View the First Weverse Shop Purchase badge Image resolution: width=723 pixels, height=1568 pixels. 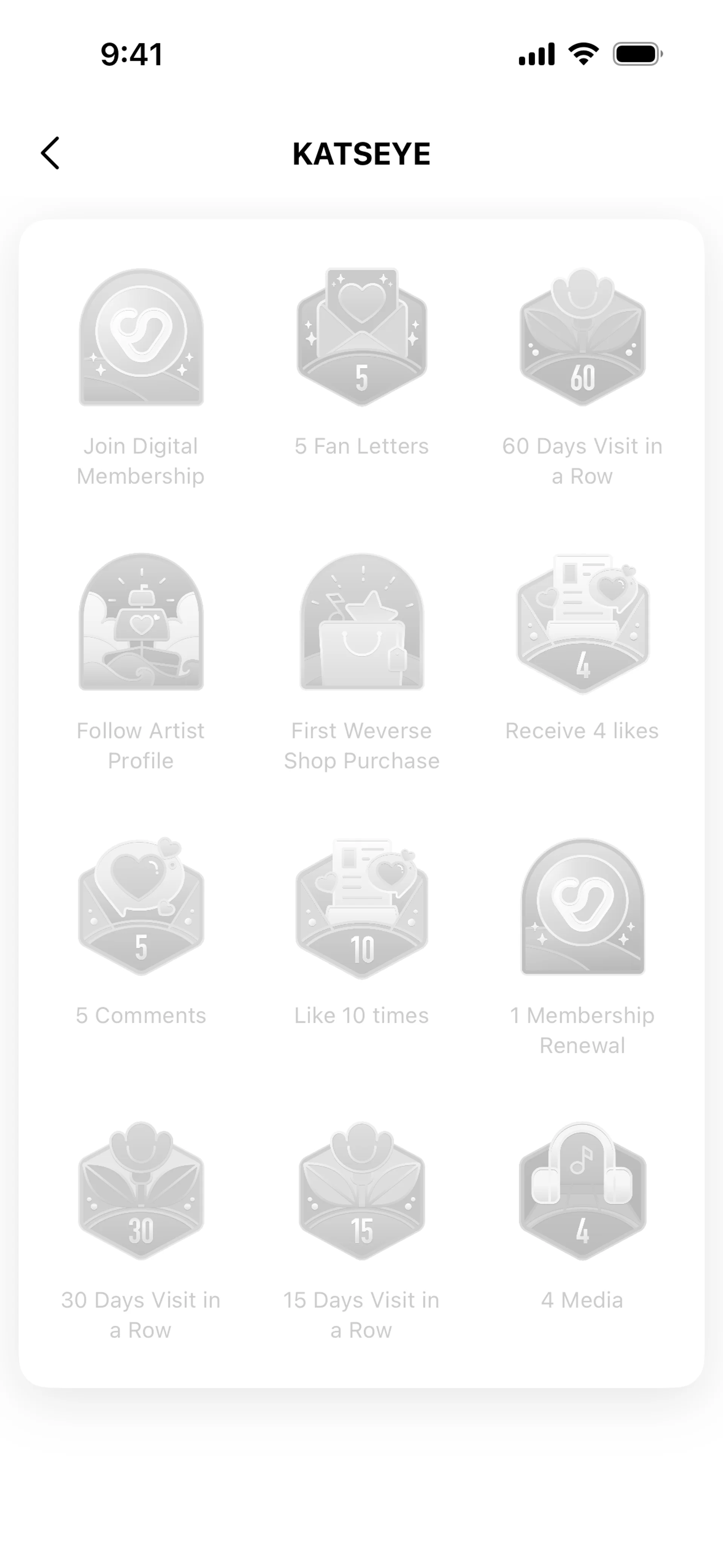pos(361,622)
